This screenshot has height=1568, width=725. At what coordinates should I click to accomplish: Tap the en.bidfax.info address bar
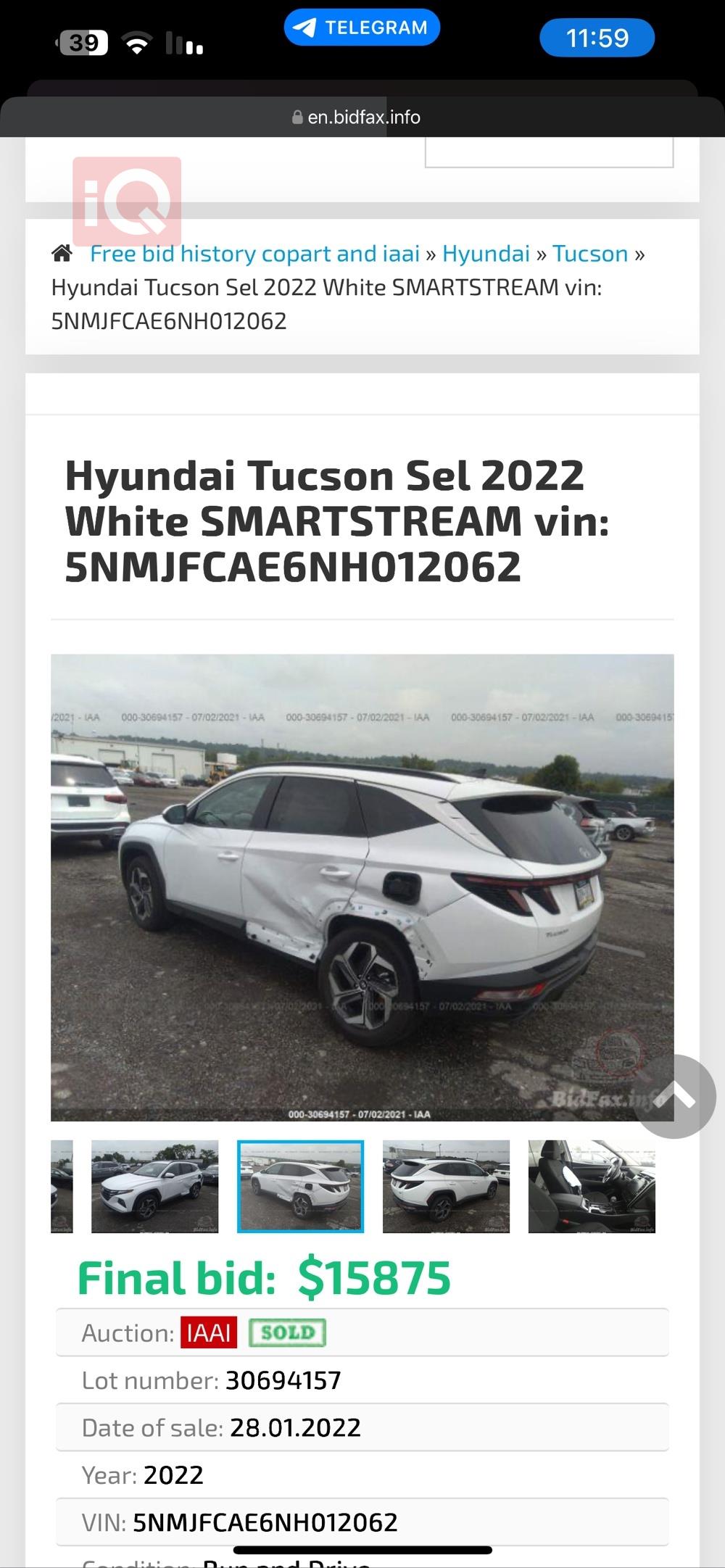pyautogui.click(x=362, y=117)
